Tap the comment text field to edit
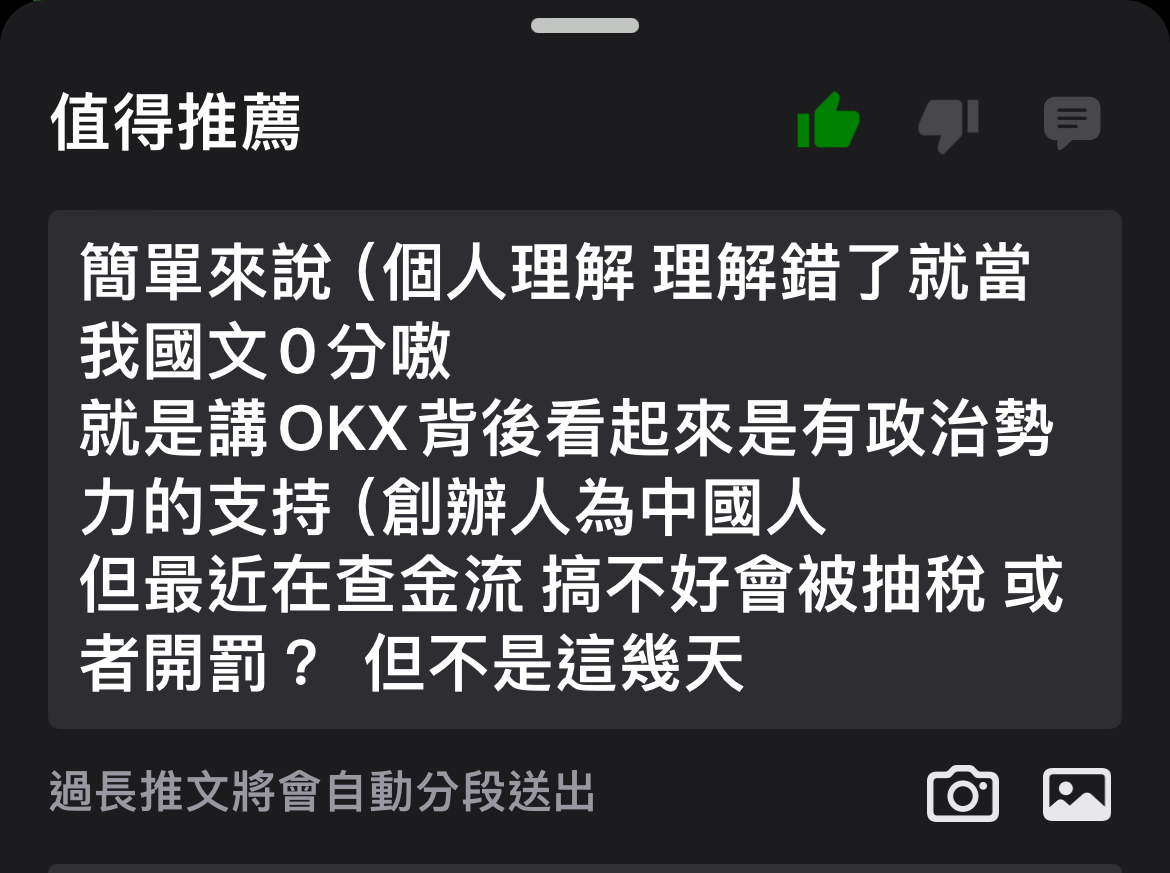The image size is (1170, 873). 584,468
